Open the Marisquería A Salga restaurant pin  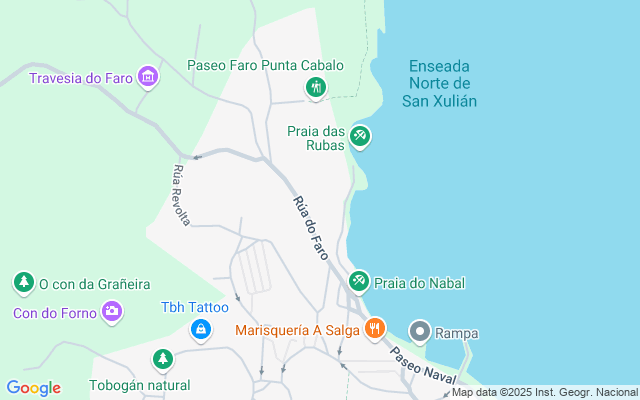click(x=375, y=328)
